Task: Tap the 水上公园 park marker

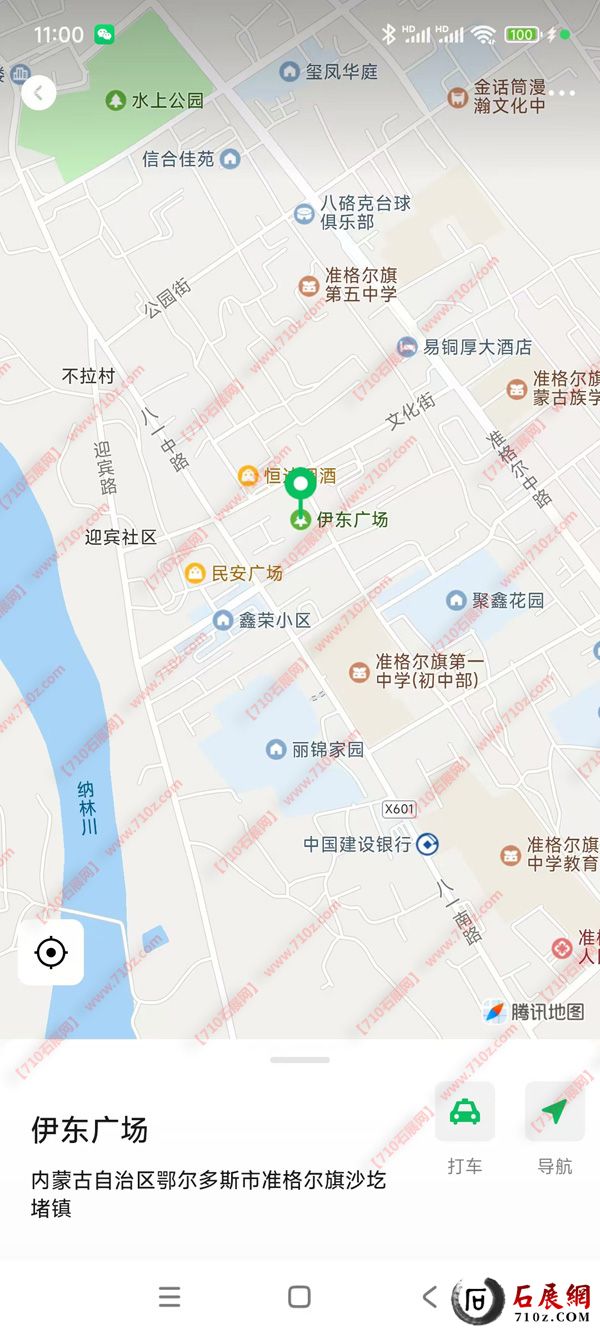Action: tap(116, 100)
